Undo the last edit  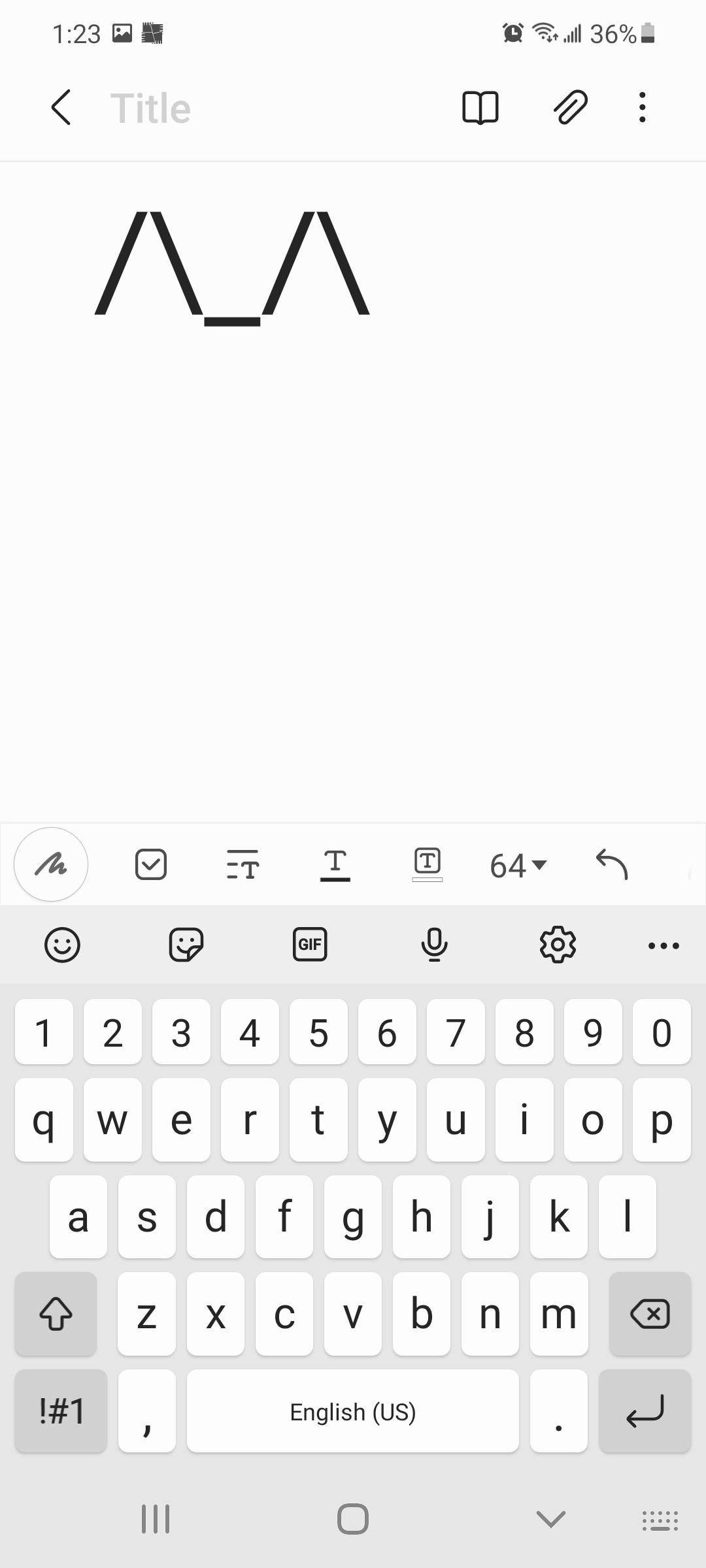612,864
